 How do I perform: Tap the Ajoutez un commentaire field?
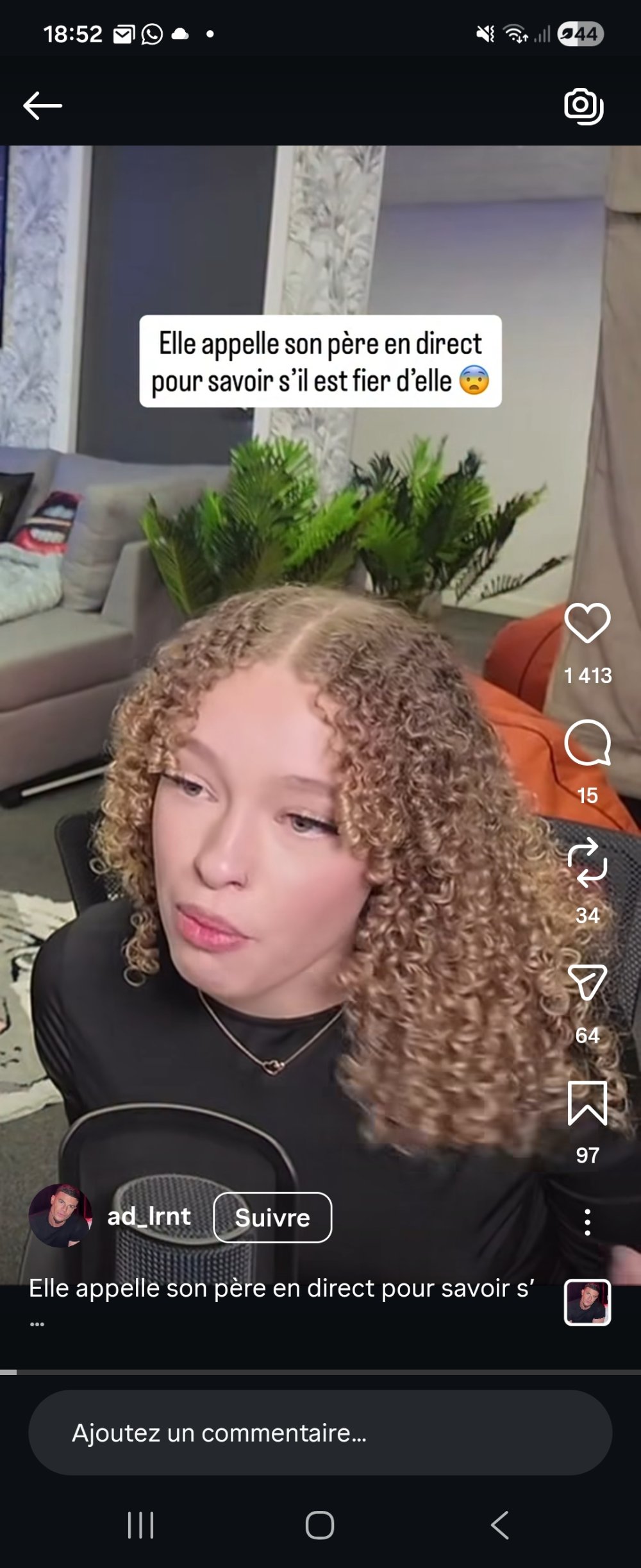[x=320, y=1433]
